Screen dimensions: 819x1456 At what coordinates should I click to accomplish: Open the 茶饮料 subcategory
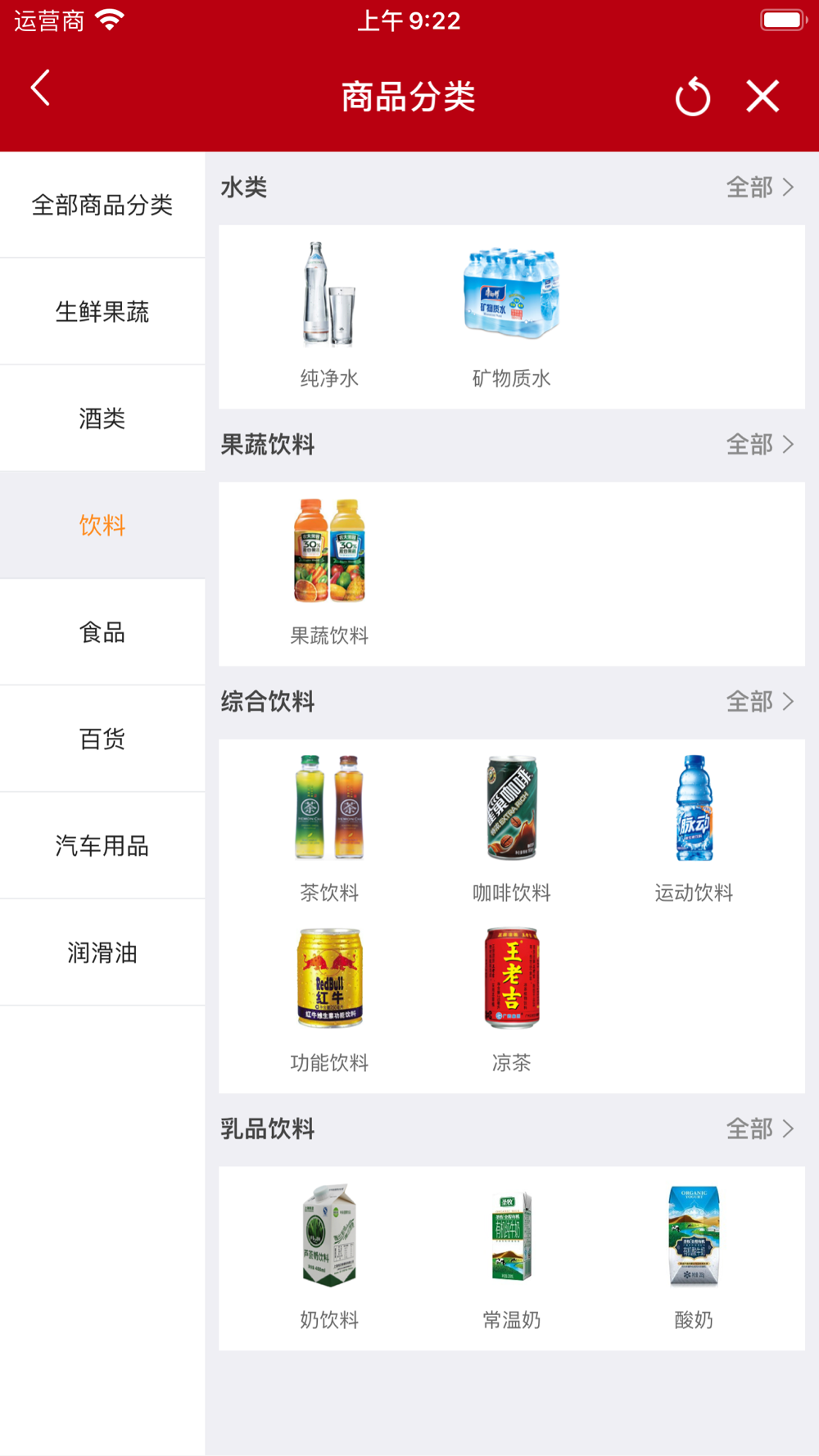click(x=329, y=827)
